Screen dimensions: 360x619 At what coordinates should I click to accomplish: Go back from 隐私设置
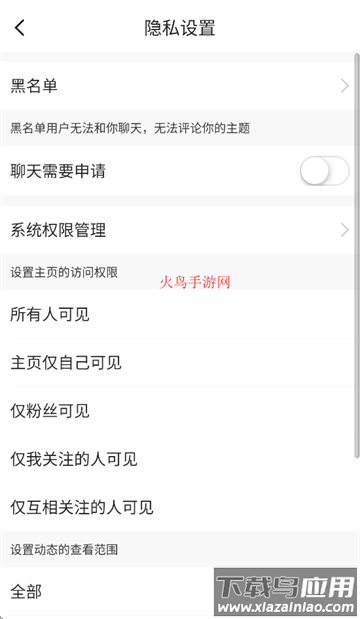tap(20, 28)
